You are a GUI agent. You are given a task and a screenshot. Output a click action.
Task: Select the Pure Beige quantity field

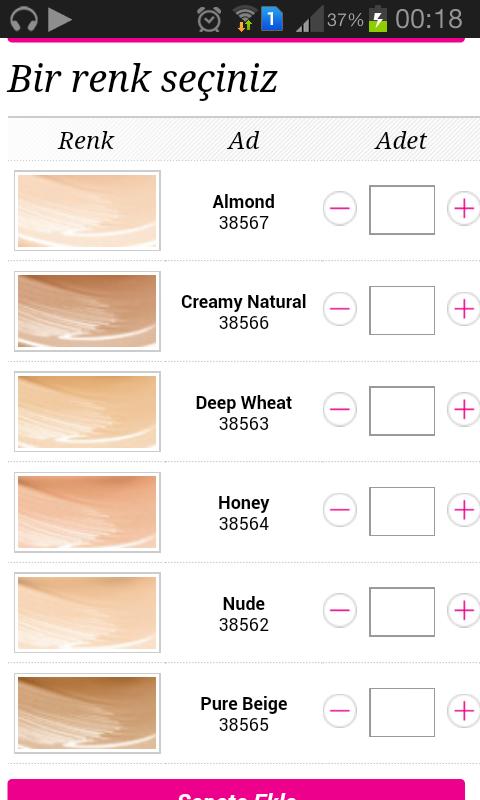[x=402, y=712]
